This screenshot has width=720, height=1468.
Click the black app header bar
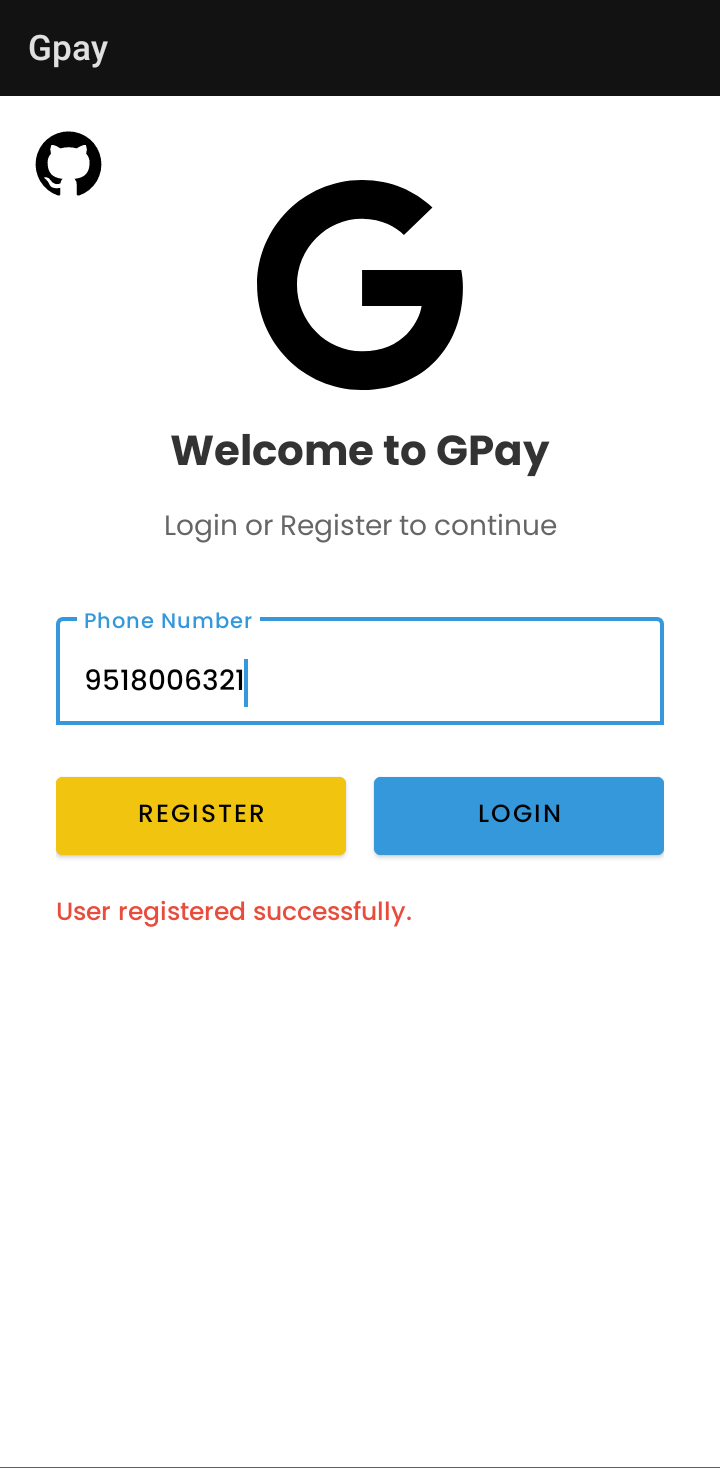[360, 47]
